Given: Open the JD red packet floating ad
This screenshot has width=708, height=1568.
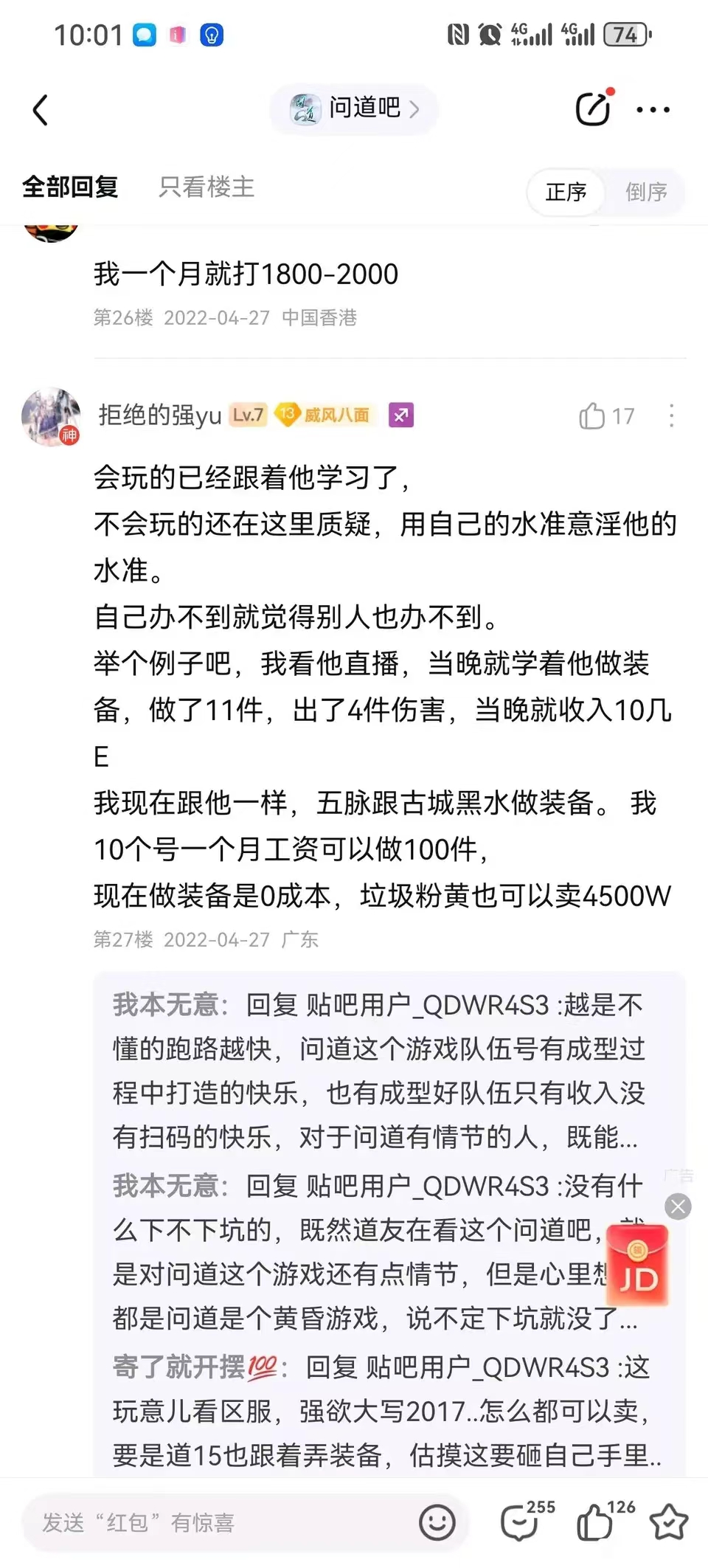Looking at the screenshot, I should click(637, 1265).
